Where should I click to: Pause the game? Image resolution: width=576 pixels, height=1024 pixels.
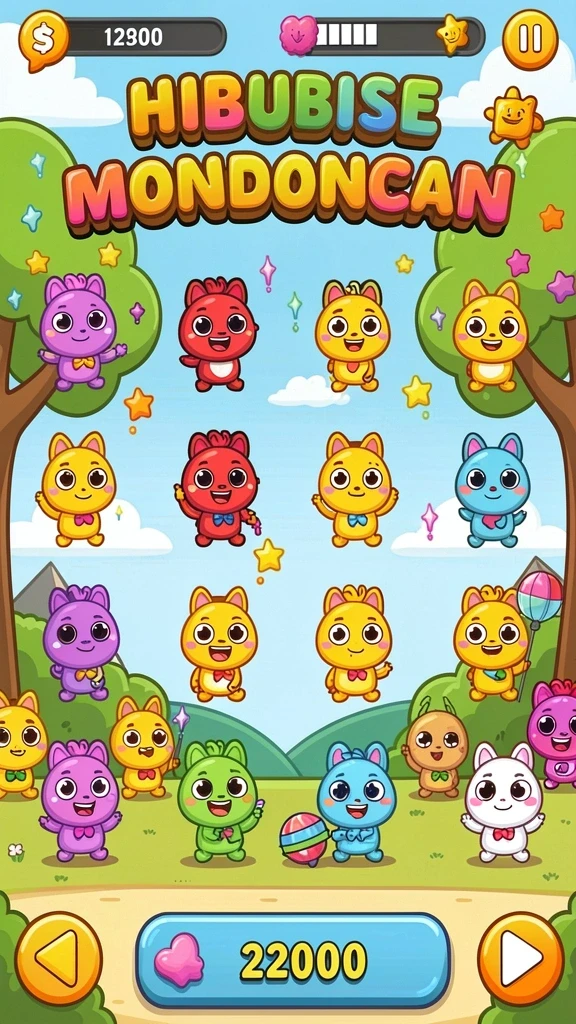[x=530, y=39]
